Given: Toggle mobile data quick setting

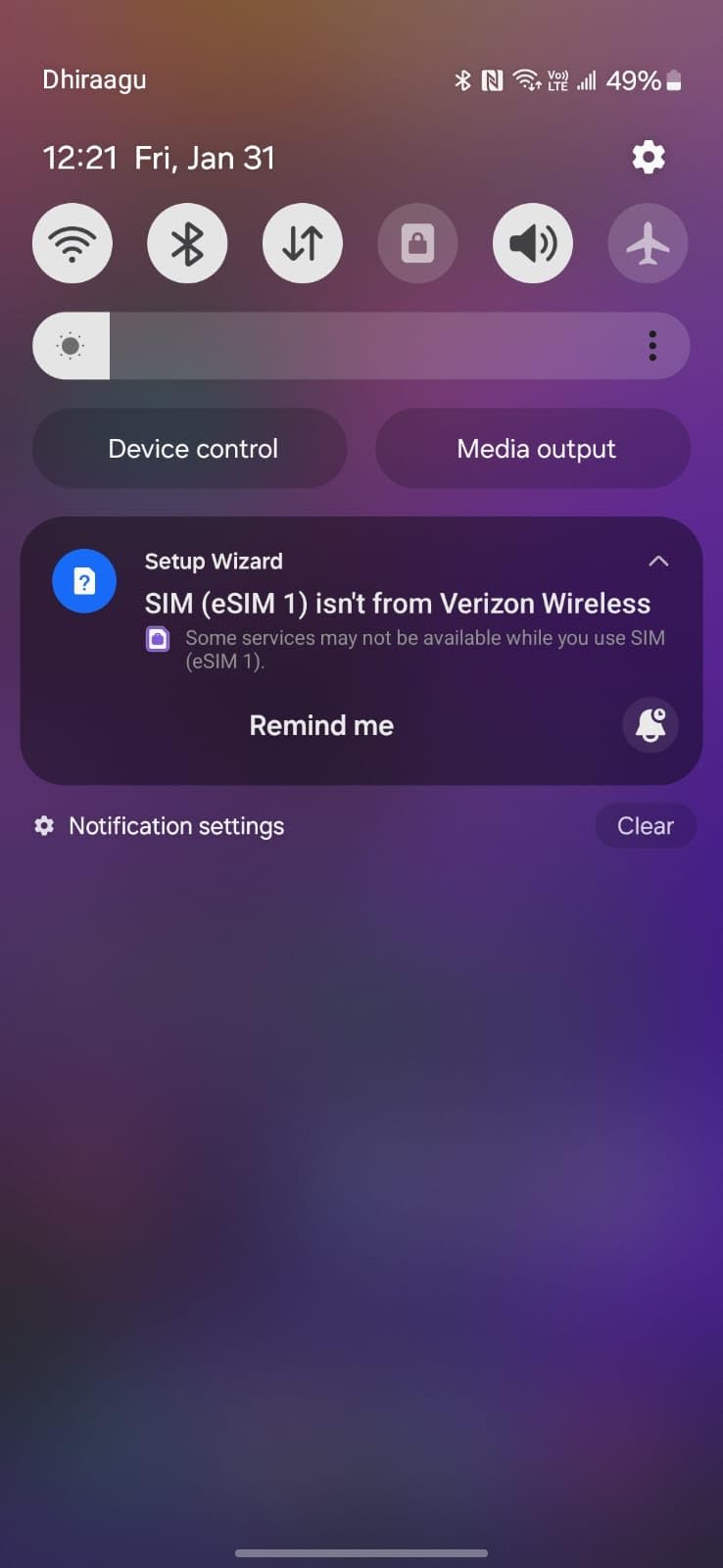Looking at the screenshot, I should [303, 243].
